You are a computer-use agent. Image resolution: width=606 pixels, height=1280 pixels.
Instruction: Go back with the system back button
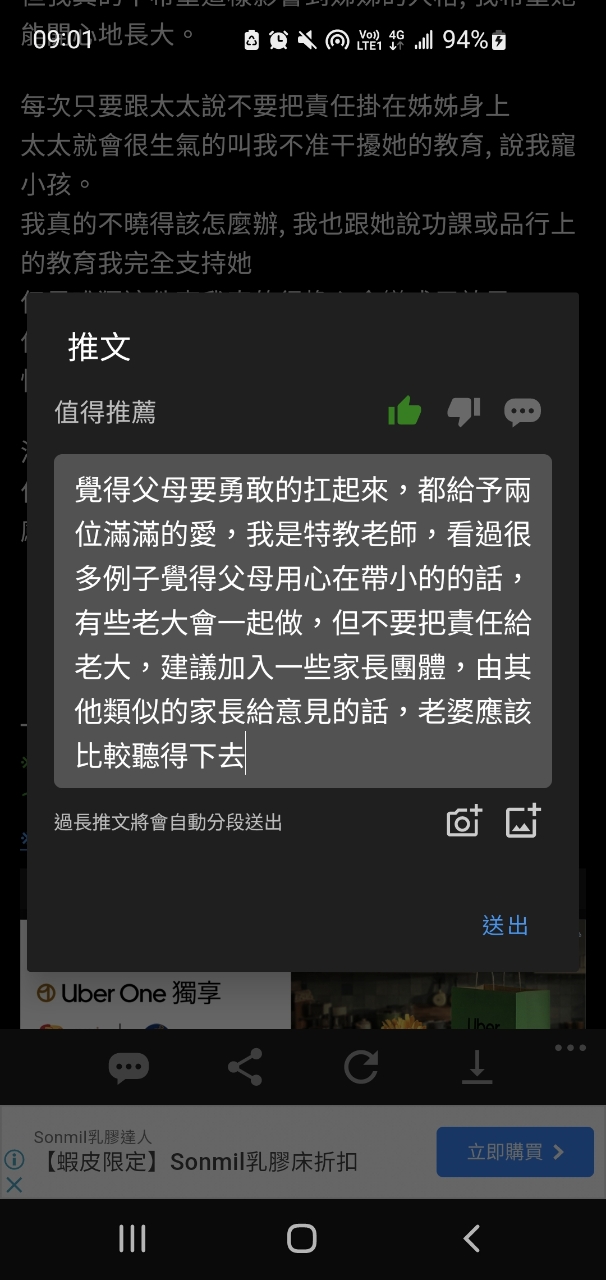click(x=471, y=1239)
